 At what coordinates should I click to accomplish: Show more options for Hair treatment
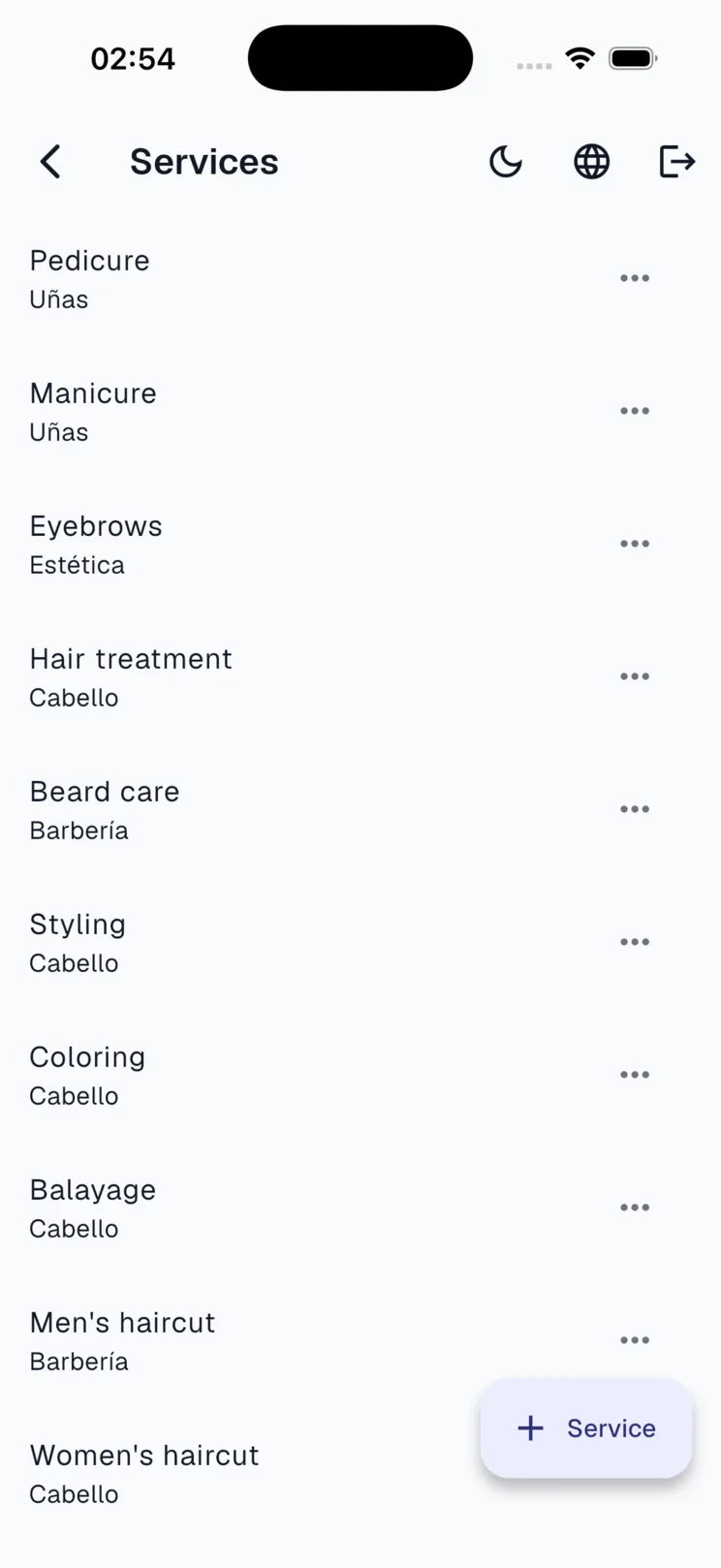tap(635, 676)
